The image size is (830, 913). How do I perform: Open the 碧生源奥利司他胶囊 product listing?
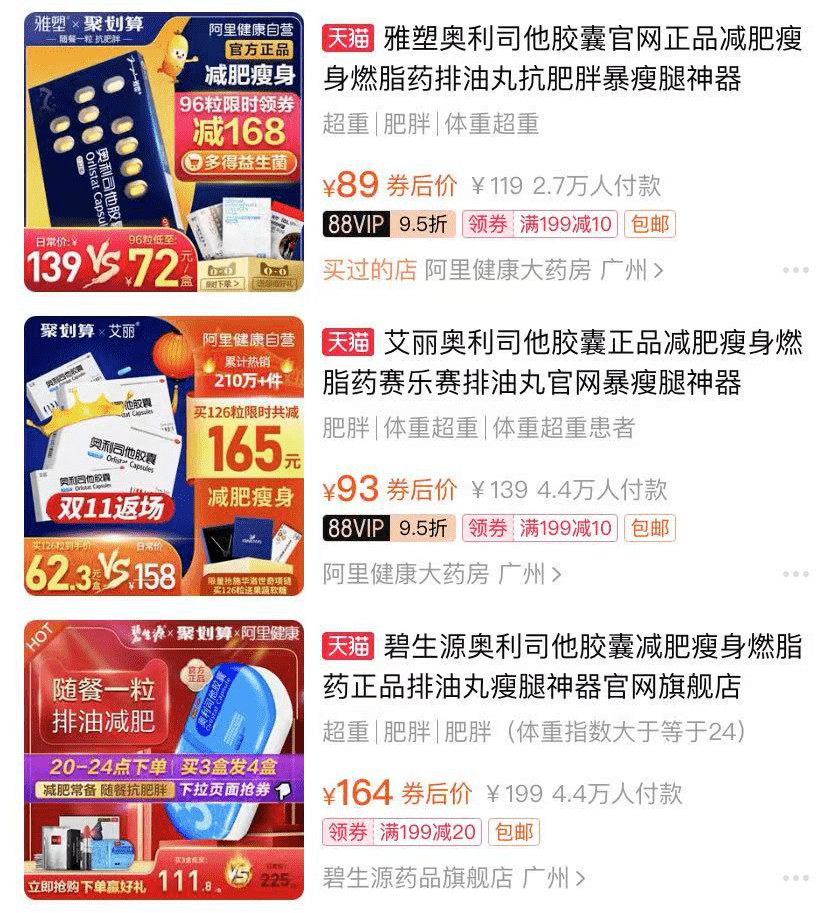560,666
